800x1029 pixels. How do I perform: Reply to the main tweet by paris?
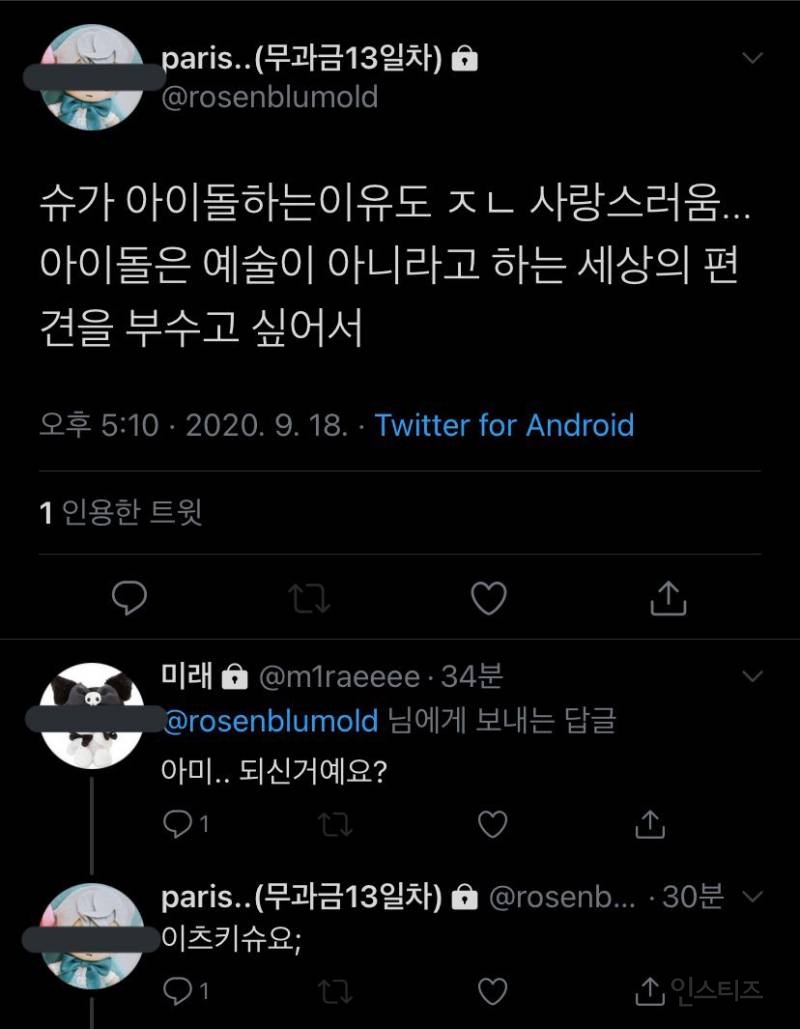coord(128,597)
